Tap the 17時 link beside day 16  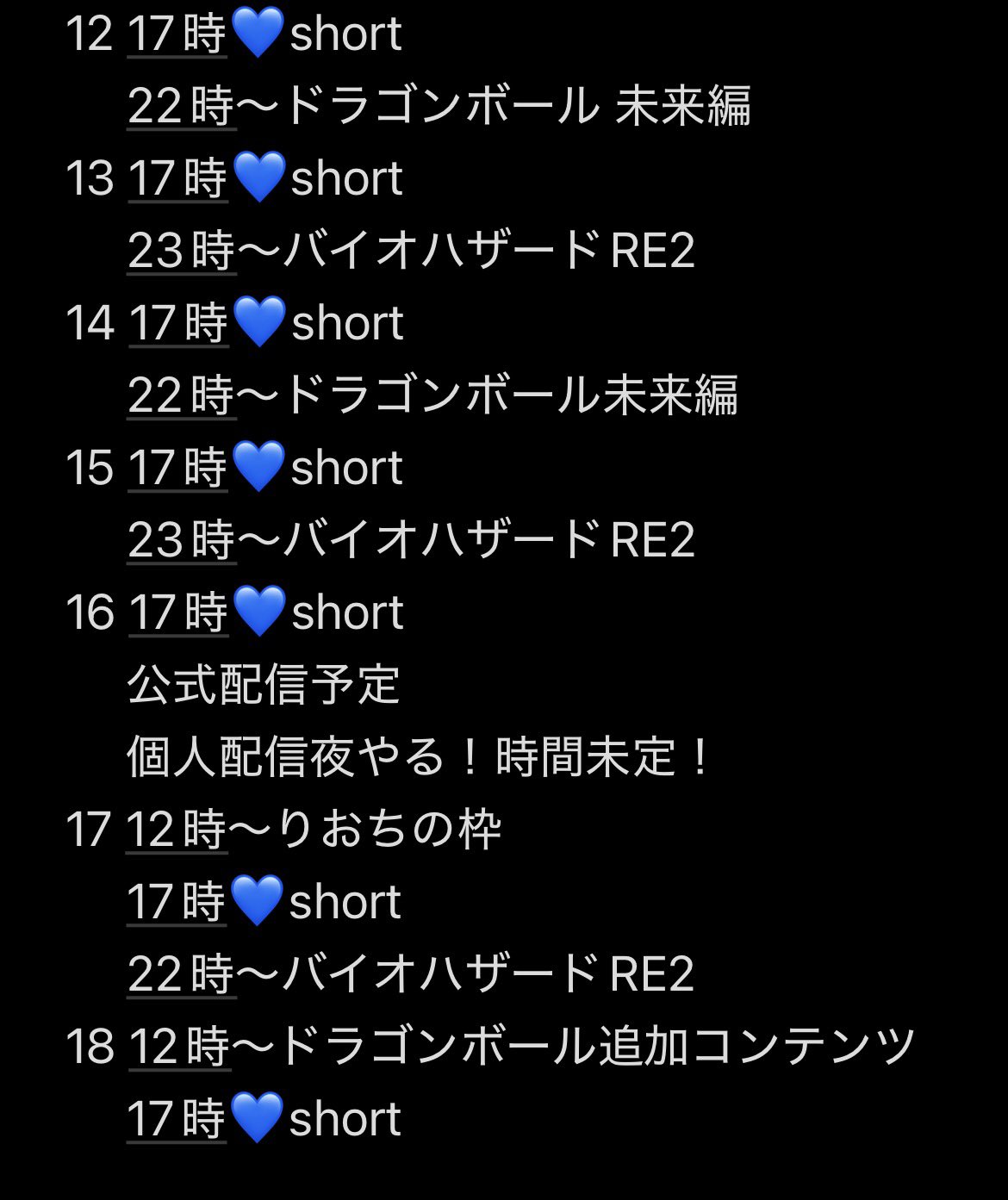click(178, 613)
